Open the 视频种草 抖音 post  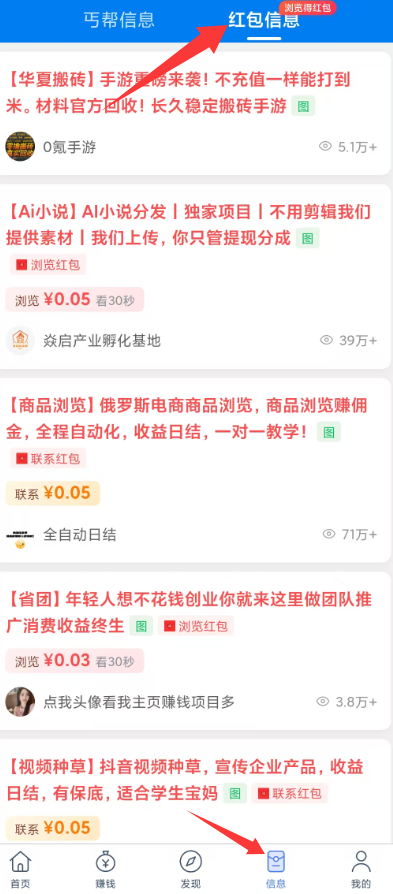pyautogui.click(x=195, y=791)
